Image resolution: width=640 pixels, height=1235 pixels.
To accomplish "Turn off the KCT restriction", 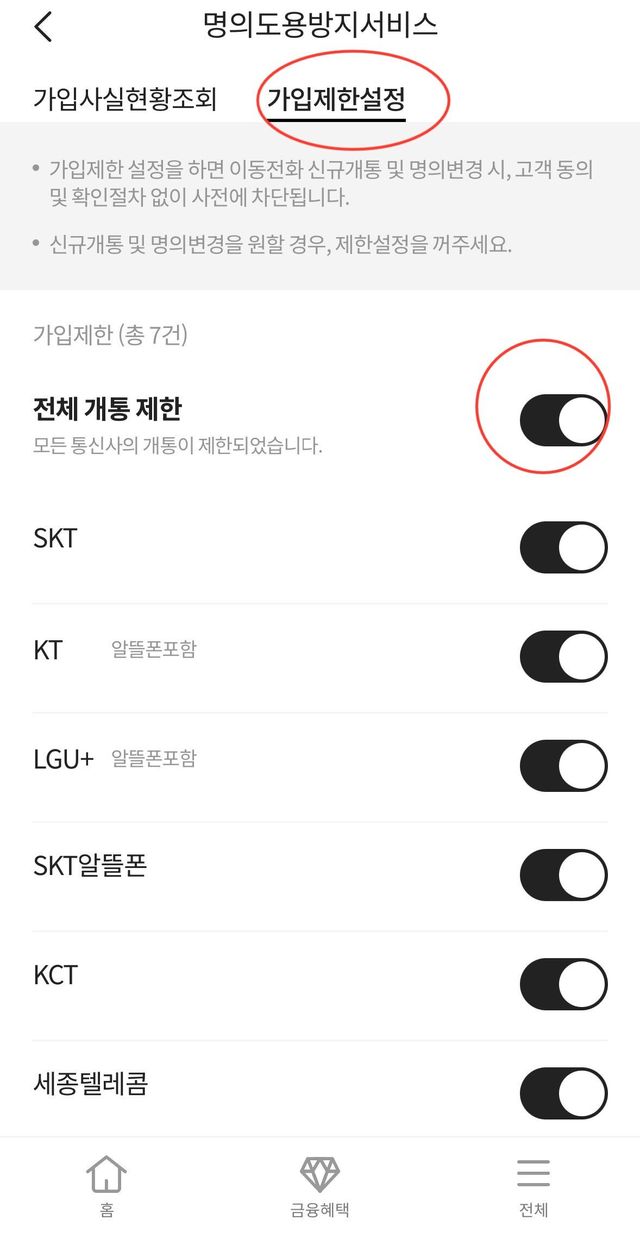I will click(563, 985).
